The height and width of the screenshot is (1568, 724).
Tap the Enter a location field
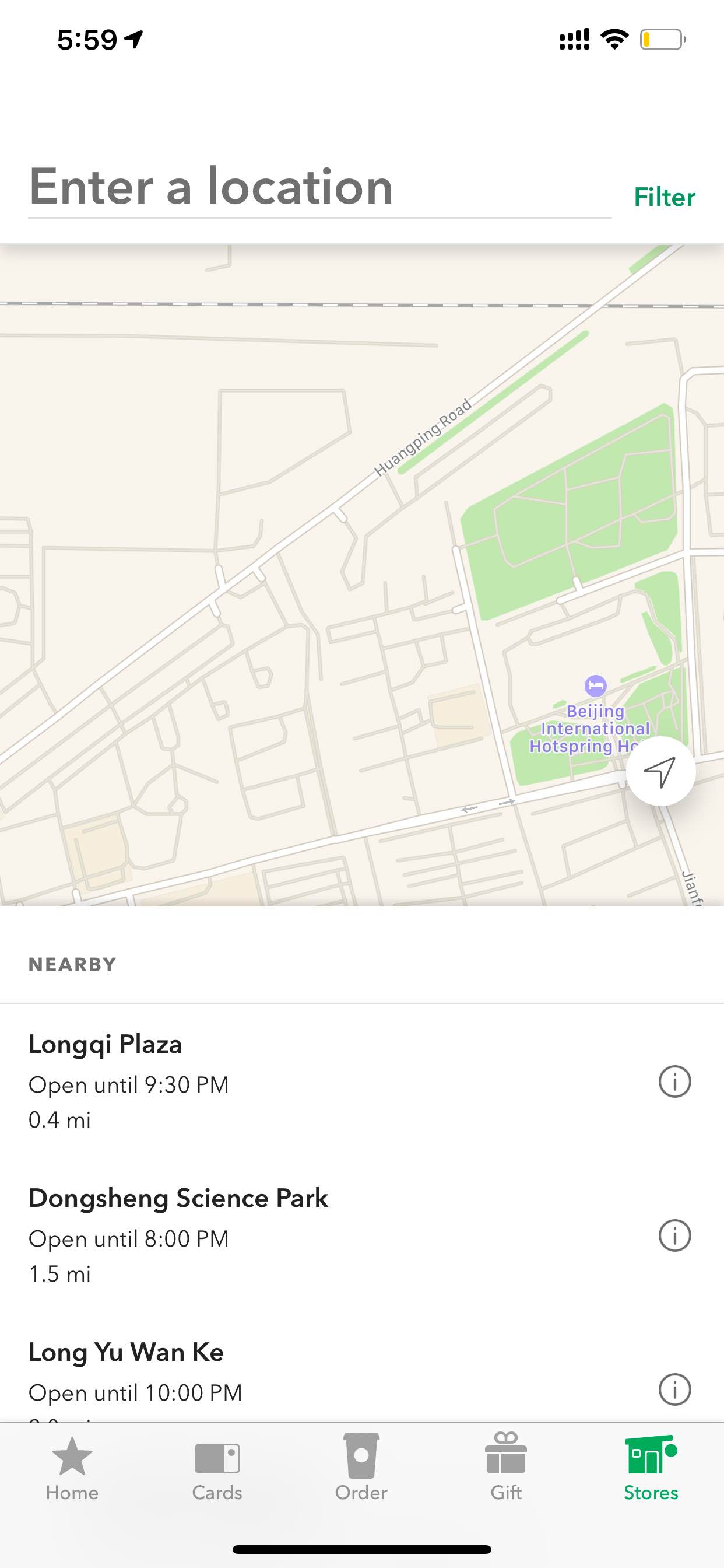(x=319, y=187)
